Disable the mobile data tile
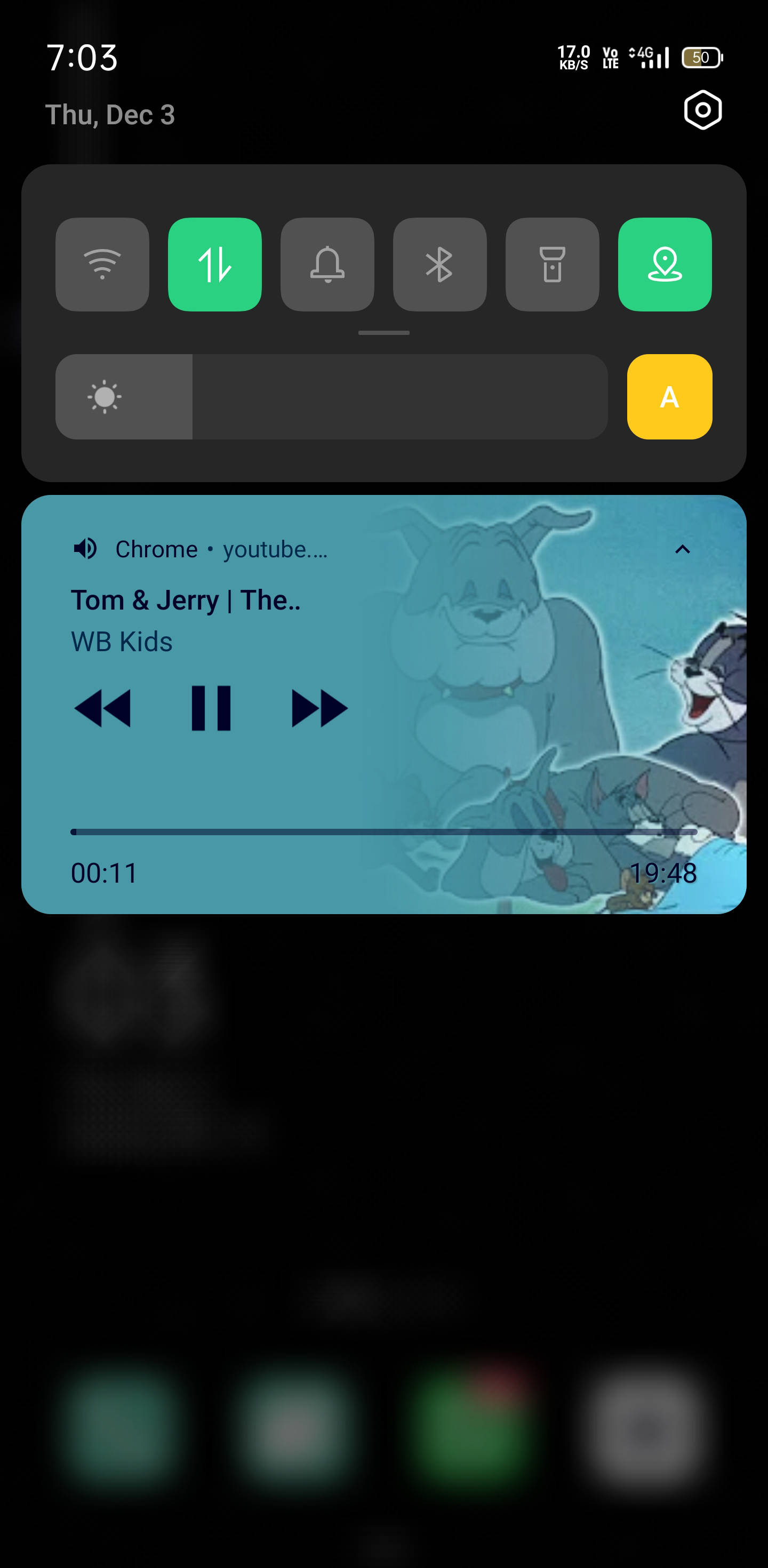The image size is (768, 1568). 215,264
